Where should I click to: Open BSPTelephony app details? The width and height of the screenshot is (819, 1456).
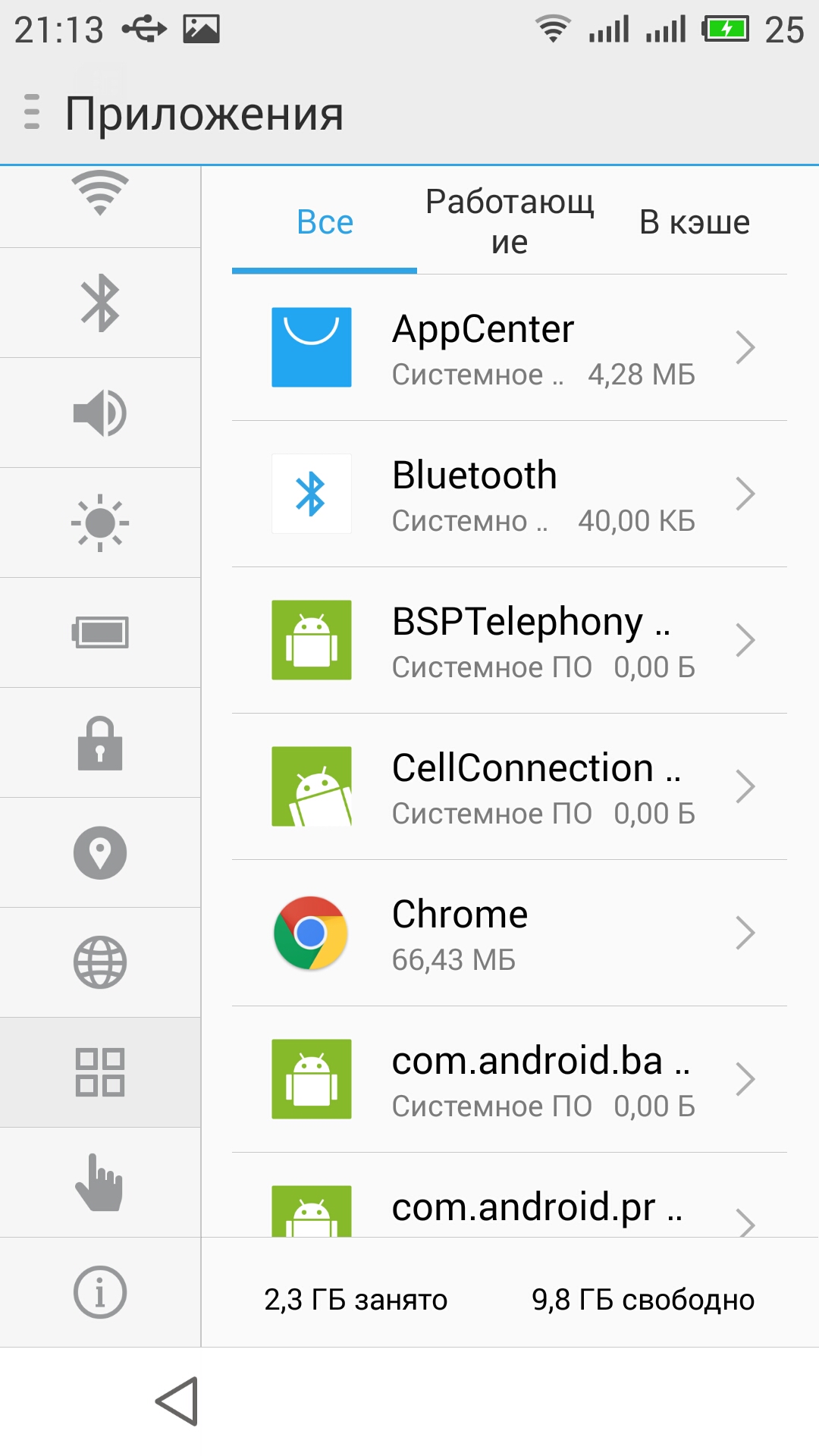point(510,640)
